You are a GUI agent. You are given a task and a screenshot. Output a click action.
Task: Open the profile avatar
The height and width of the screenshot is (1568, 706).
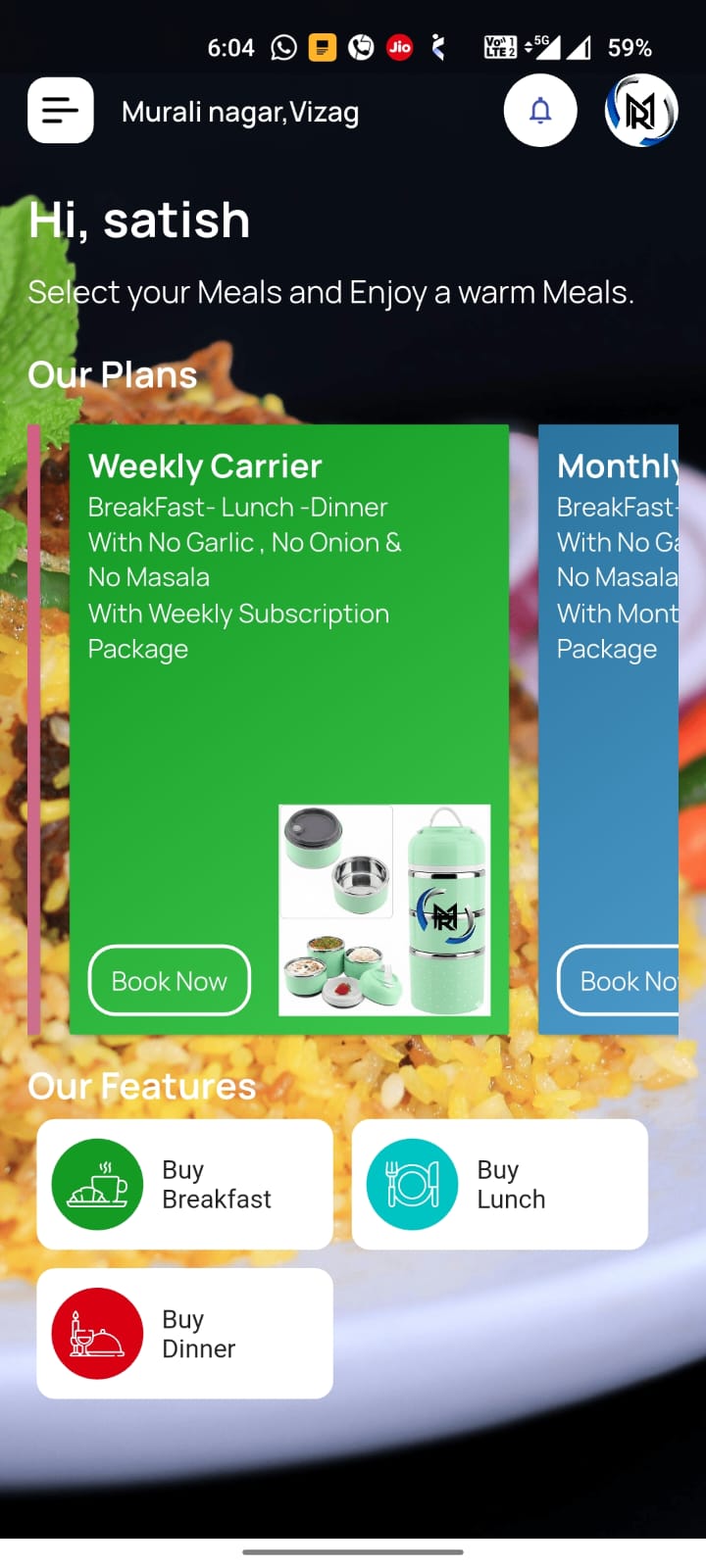click(641, 111)
